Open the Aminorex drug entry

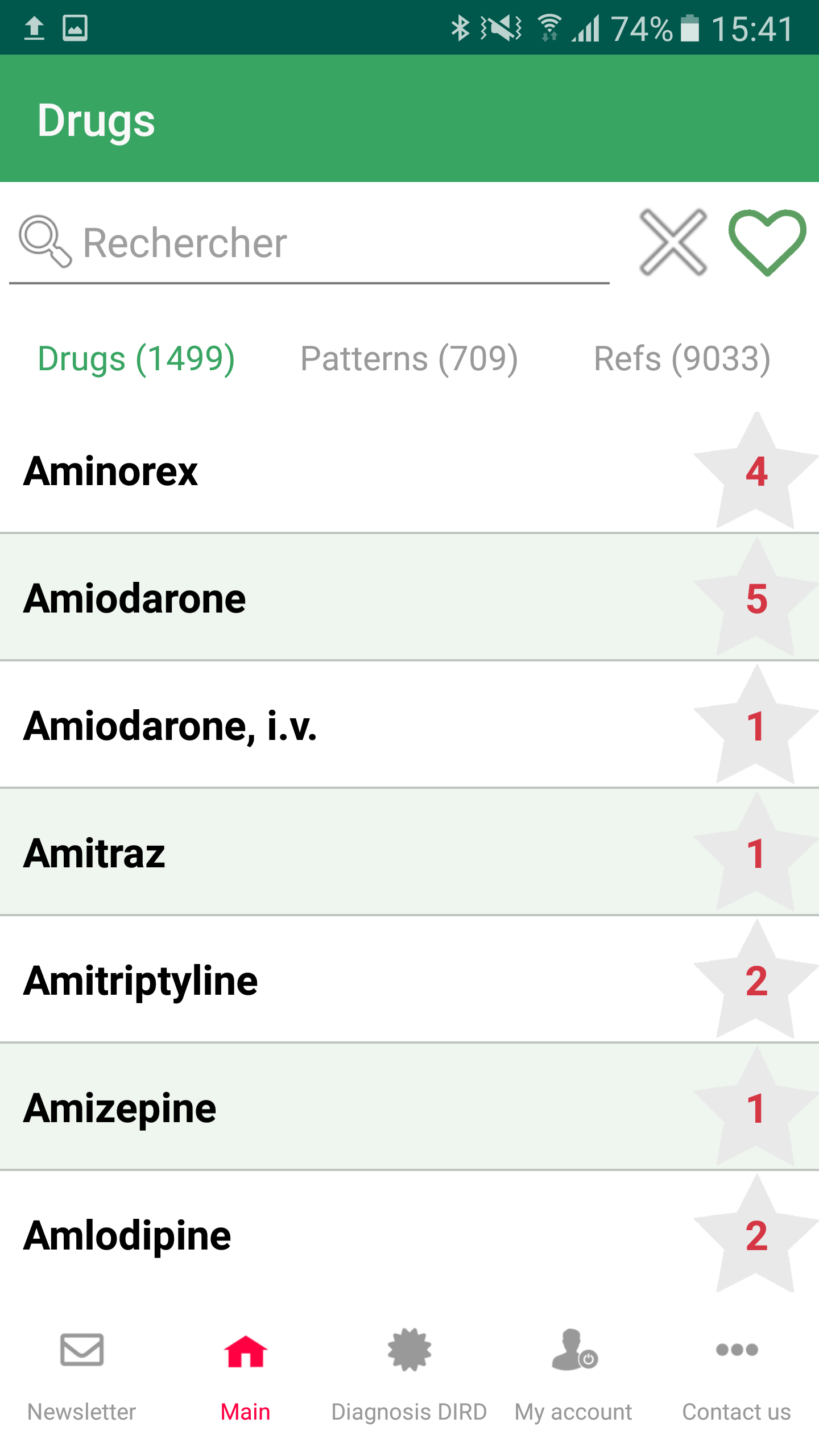coord(409,470)
